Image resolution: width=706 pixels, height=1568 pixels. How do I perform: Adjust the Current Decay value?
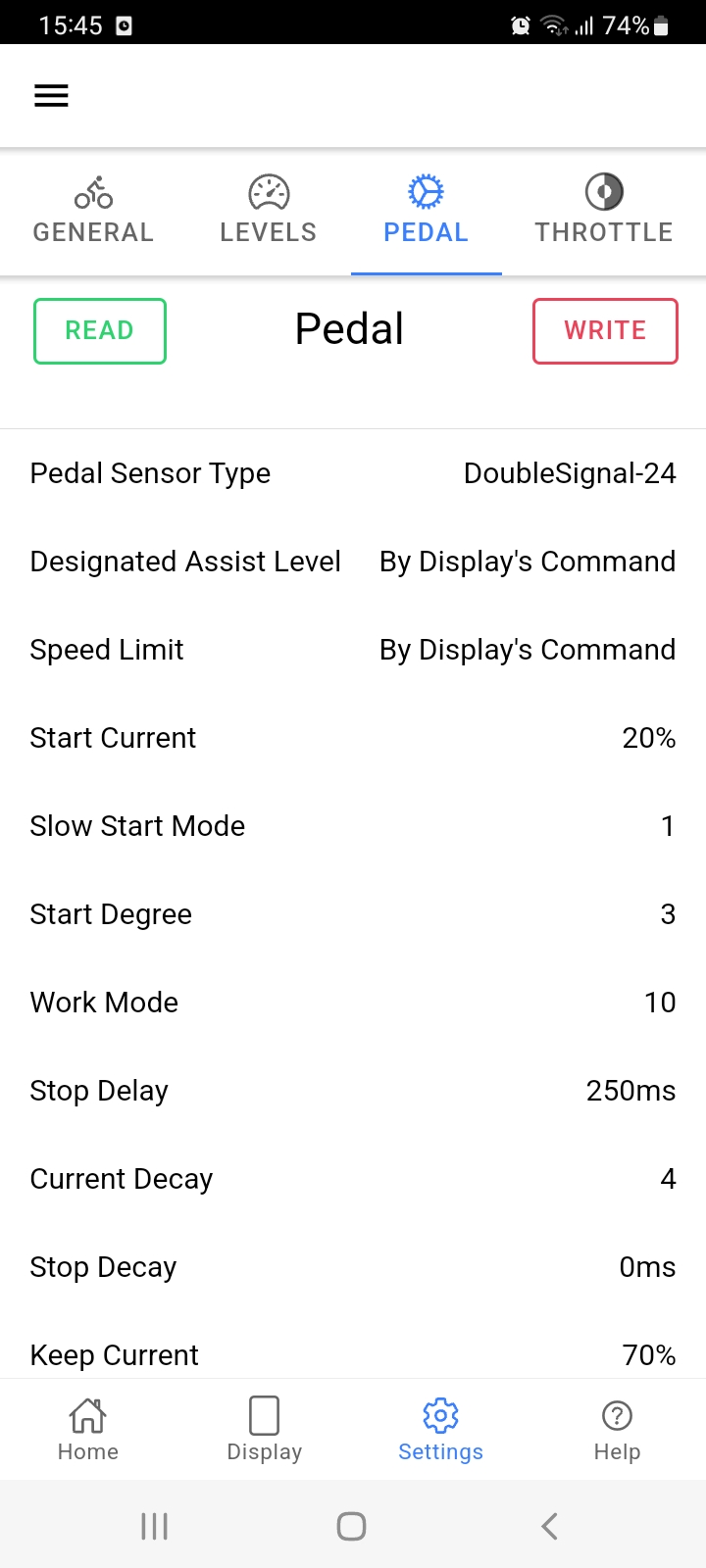click(353, 1179)
